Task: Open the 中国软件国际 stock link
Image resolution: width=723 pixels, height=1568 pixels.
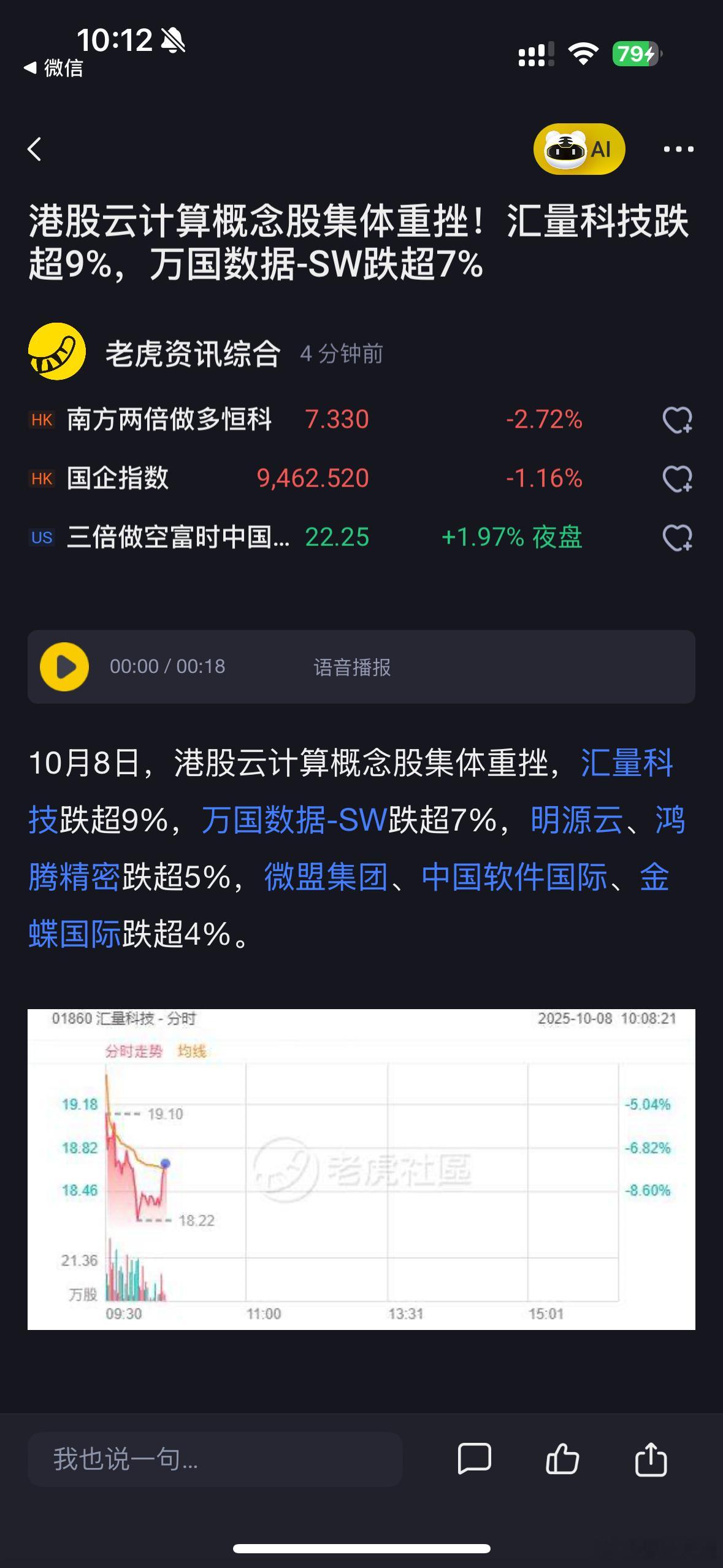Action: click(514, 877)
